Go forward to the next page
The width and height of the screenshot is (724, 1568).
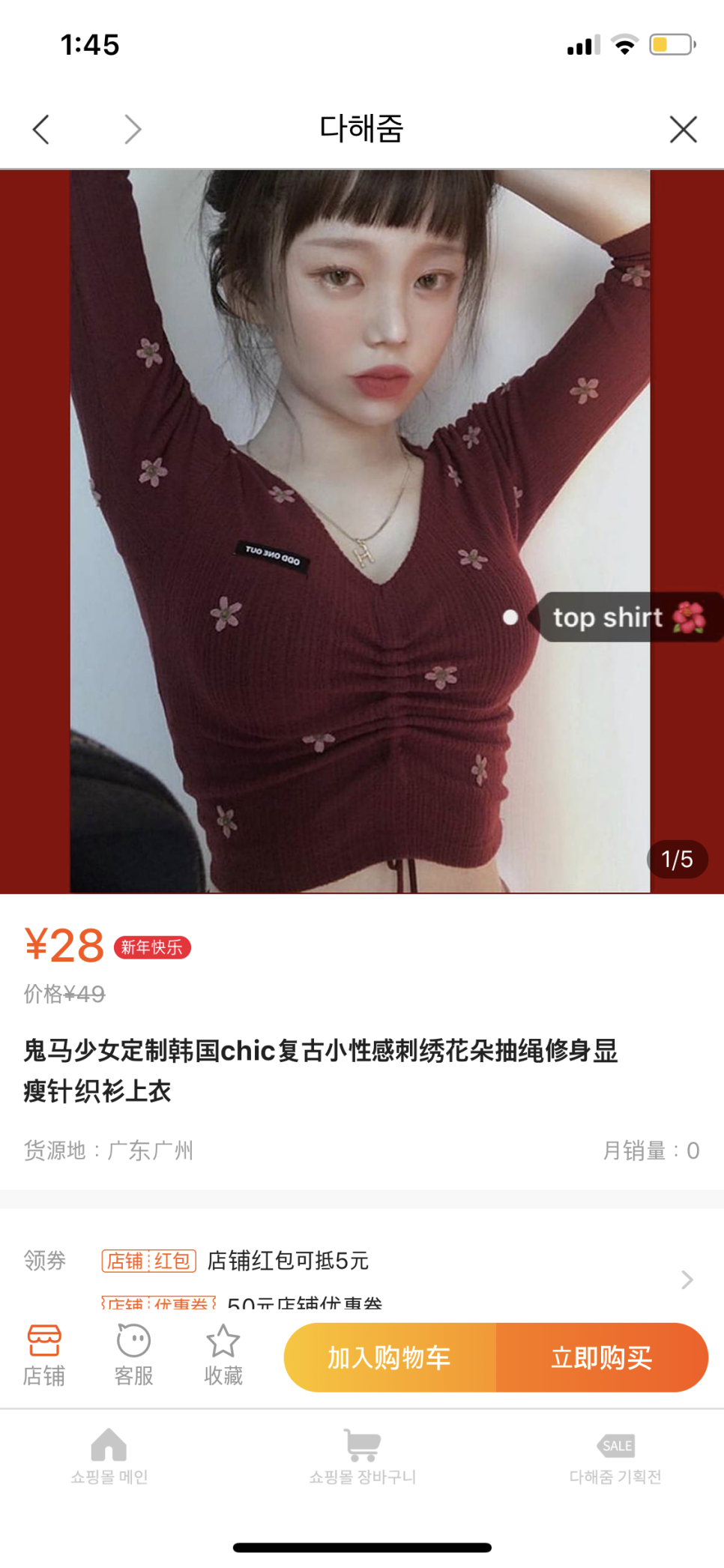pos(133,130)
